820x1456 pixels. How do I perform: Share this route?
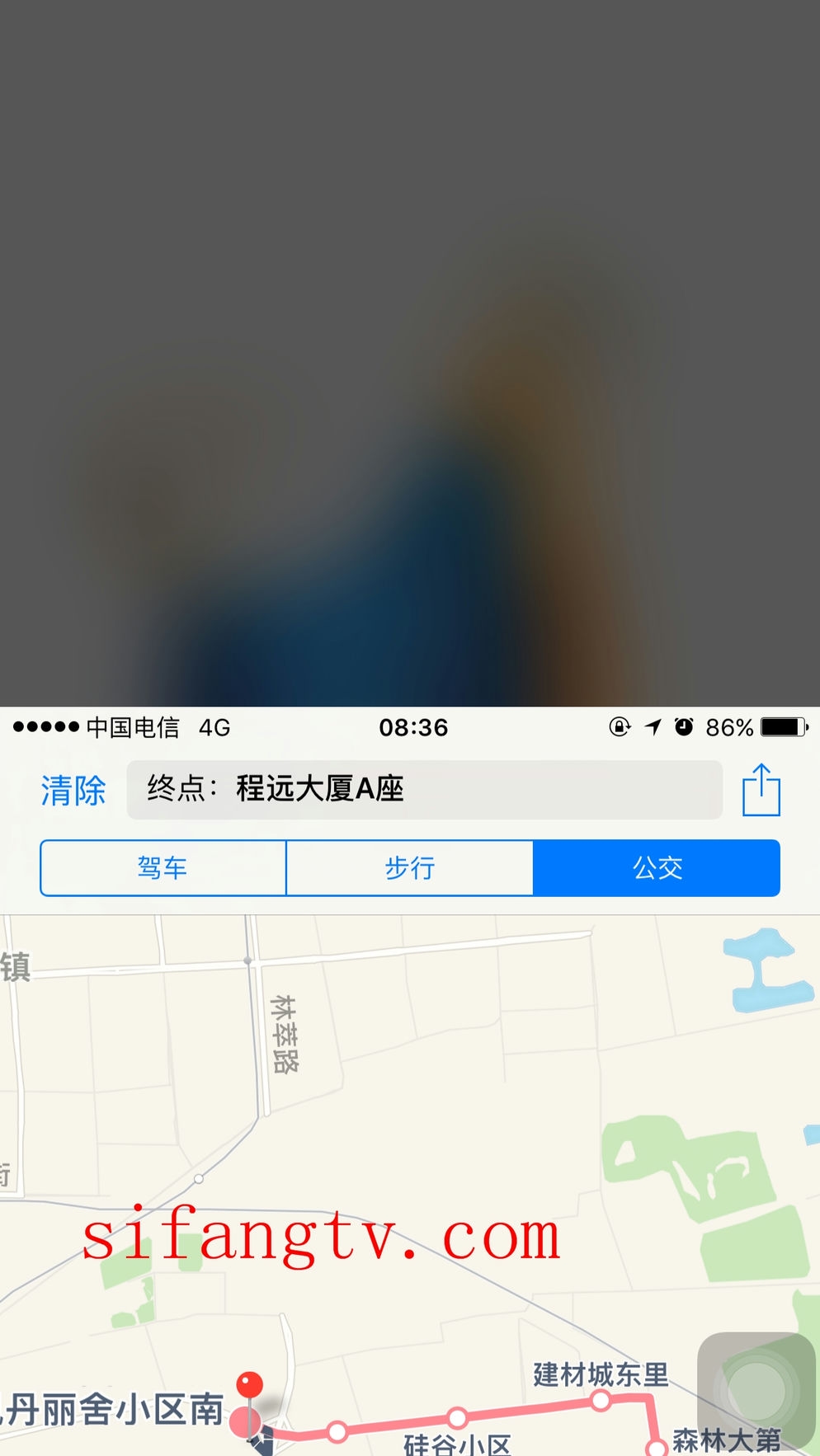[761, 790]
